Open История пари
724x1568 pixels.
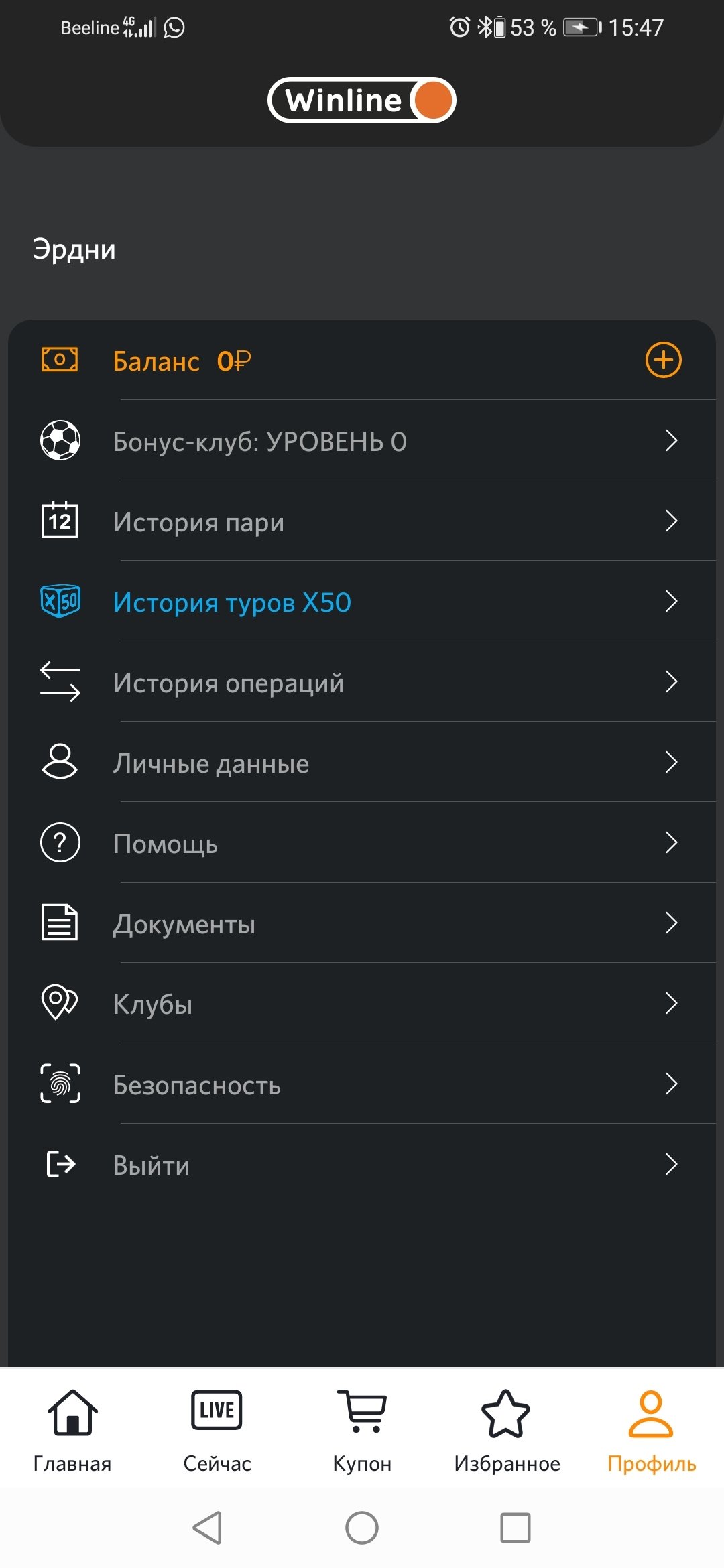[x=362, y=522]
